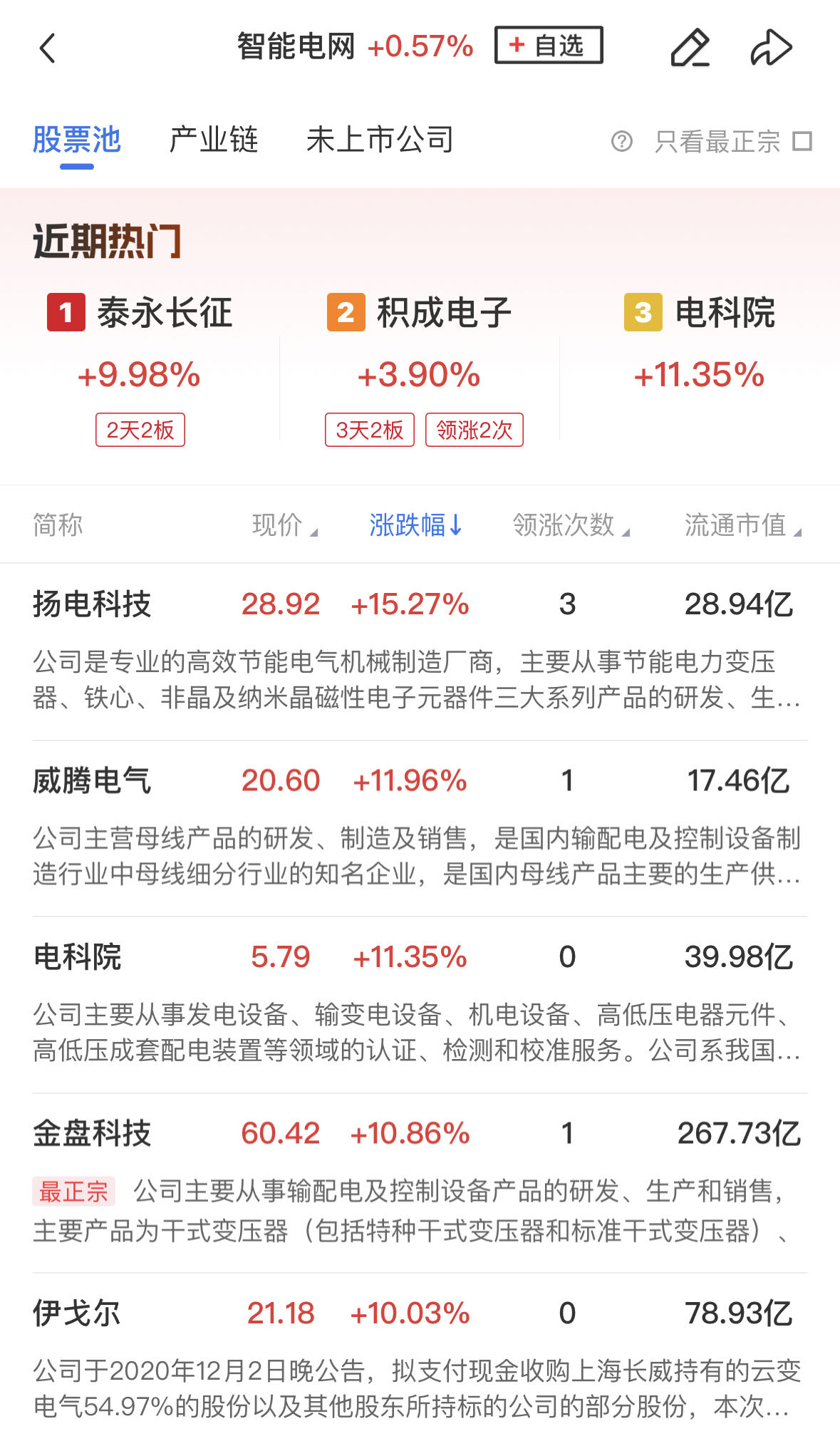Sort list by 现价 column

pos(284,525)
